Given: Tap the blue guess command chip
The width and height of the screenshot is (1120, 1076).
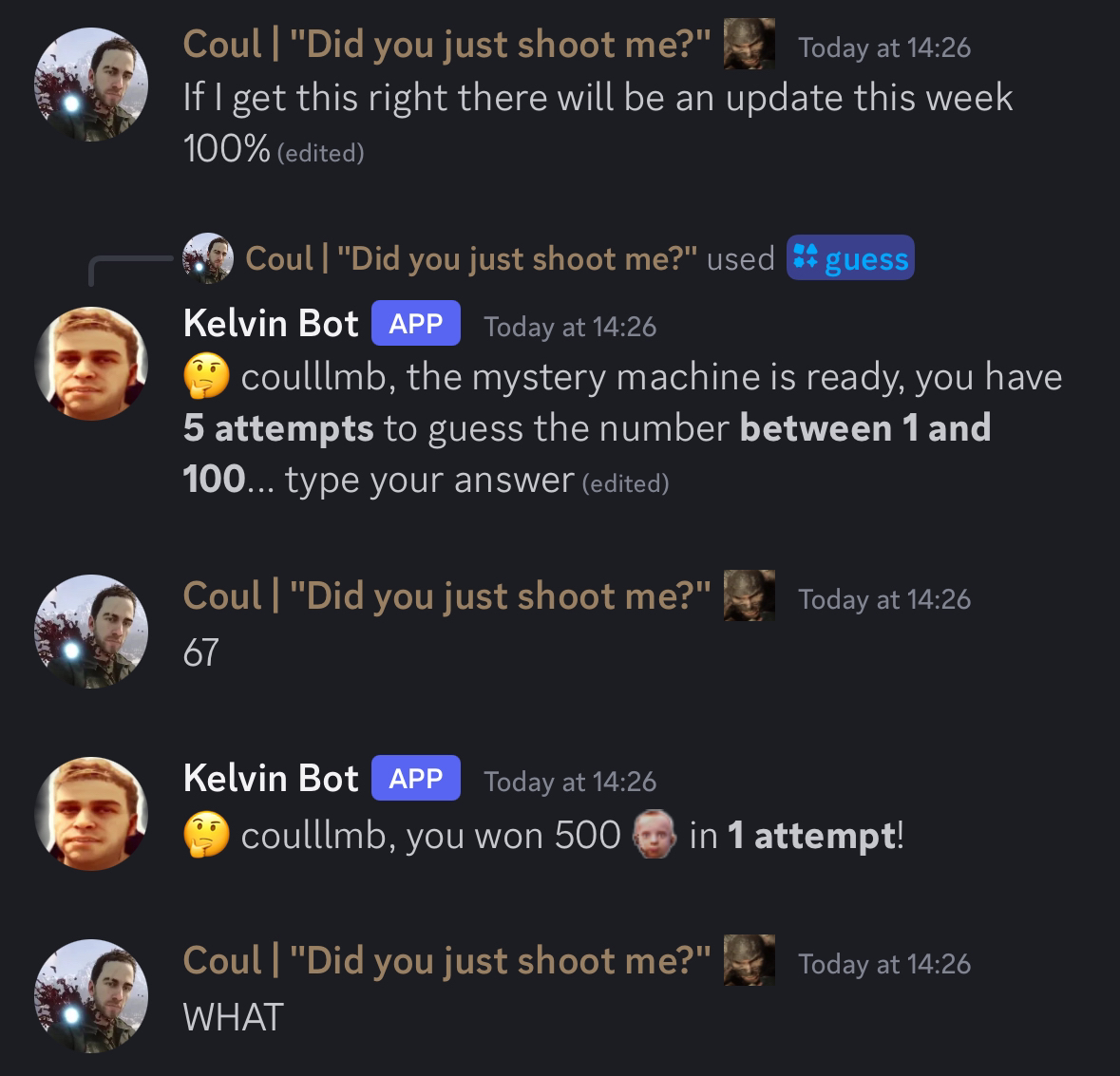Looking at the screenshot, I should coord(850,258).
